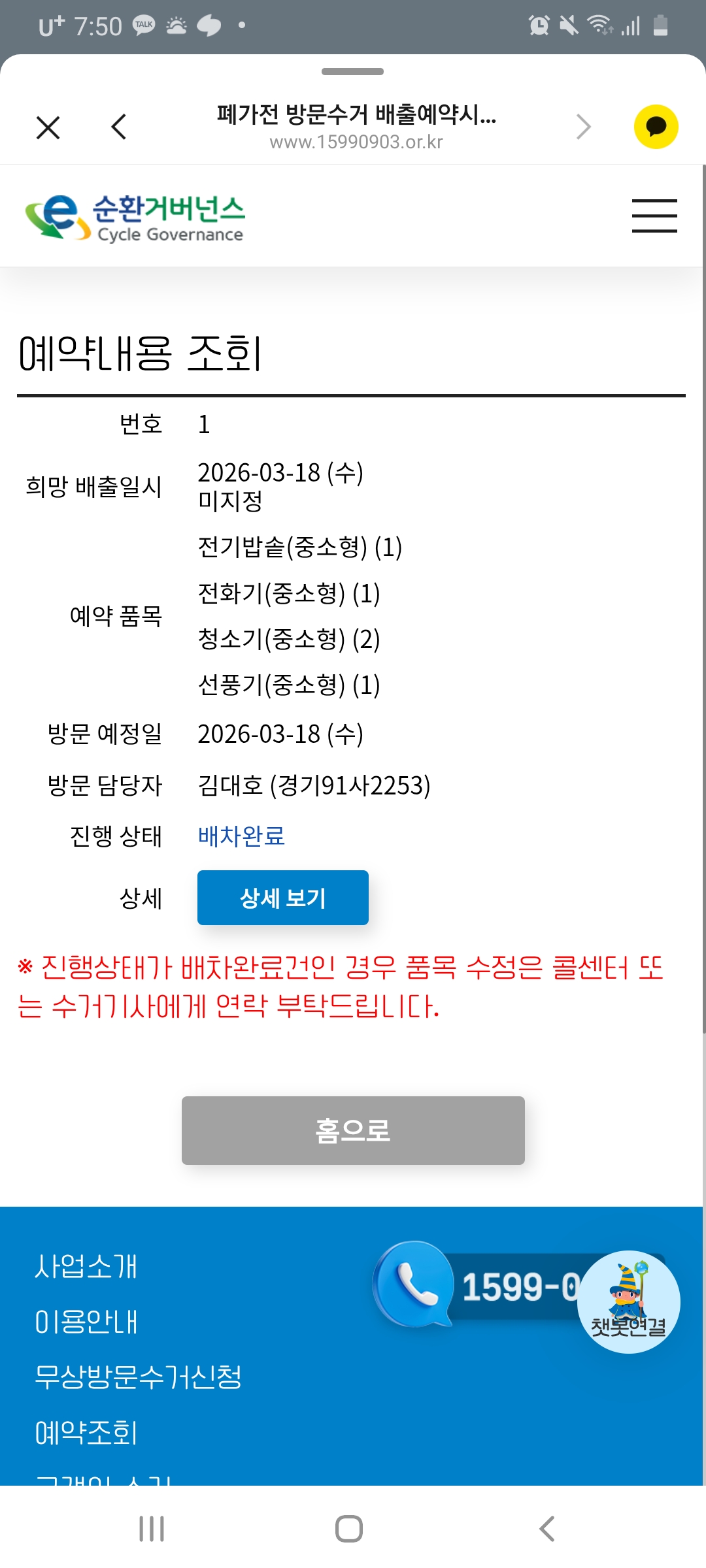Screen dimensions: 706x1568
Task: Tap the system back button
Action: pyautogui.click(x=547, y=1529)
